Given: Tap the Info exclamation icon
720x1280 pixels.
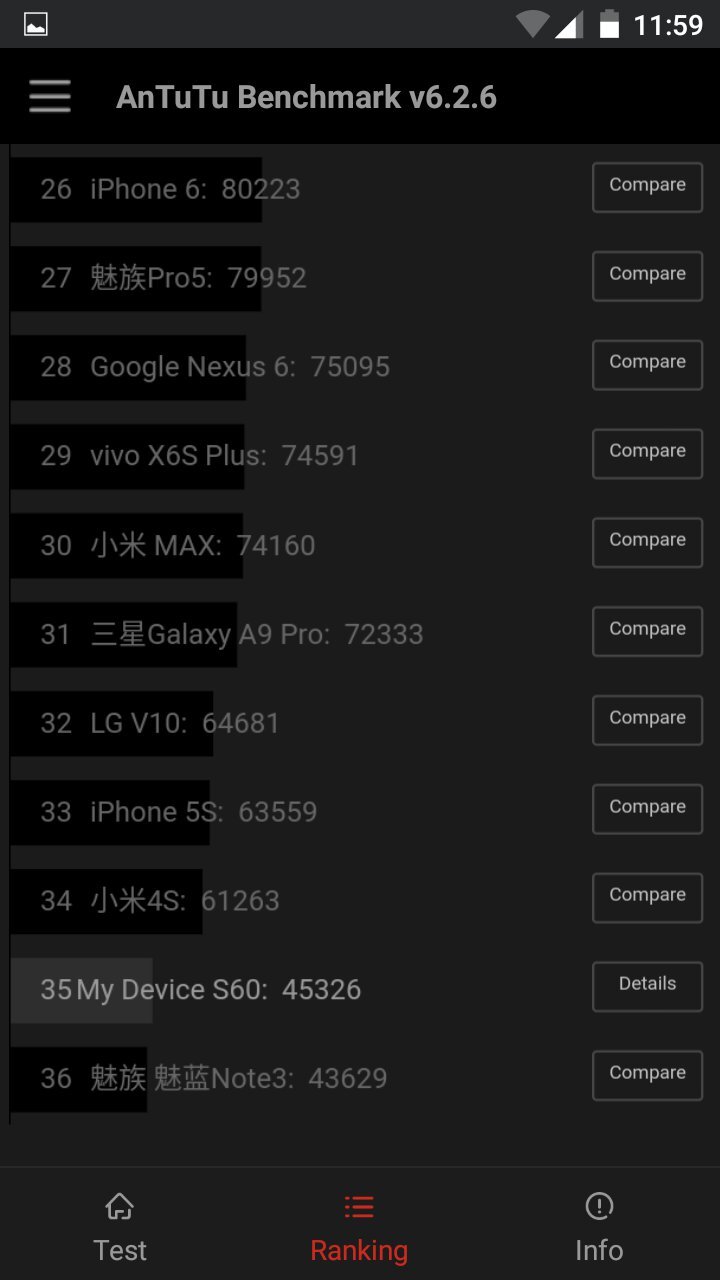Looking at the screenshot, I should (598, 1206).
